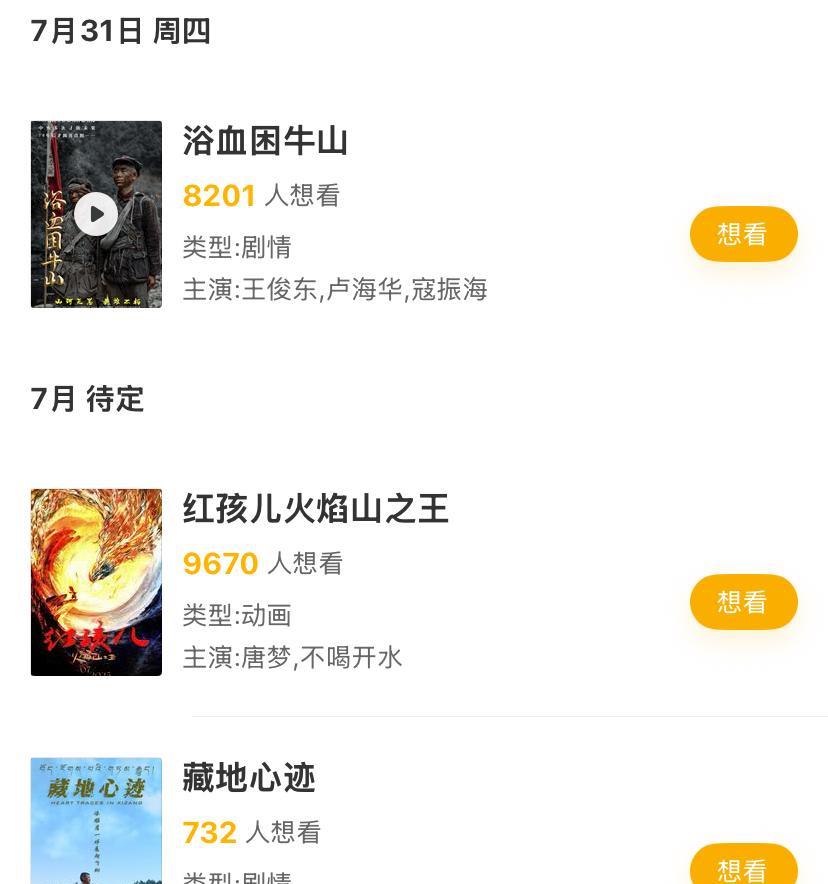Open the 藏地心迹 movie details

pos(249,778)
